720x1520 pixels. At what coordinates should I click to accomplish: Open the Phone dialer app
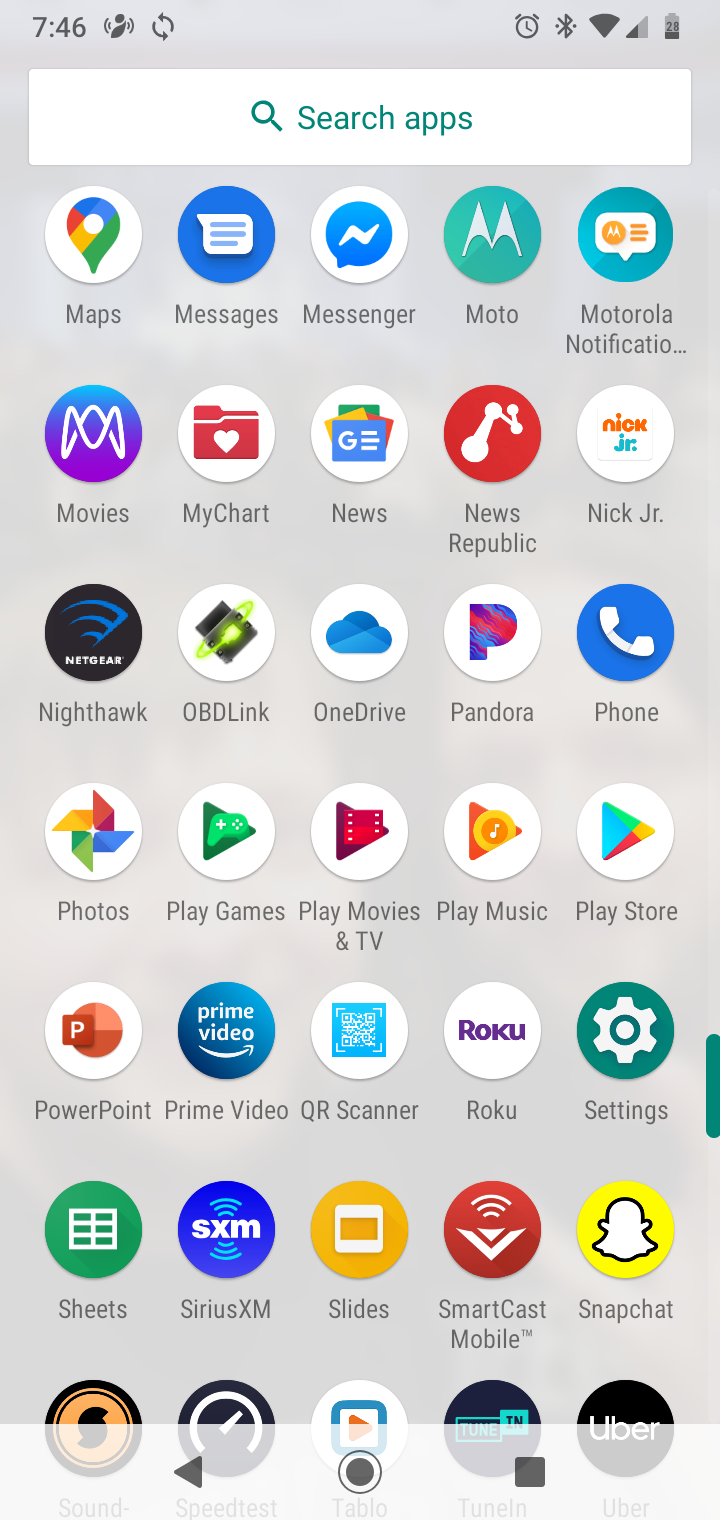(x=625, y=633)
